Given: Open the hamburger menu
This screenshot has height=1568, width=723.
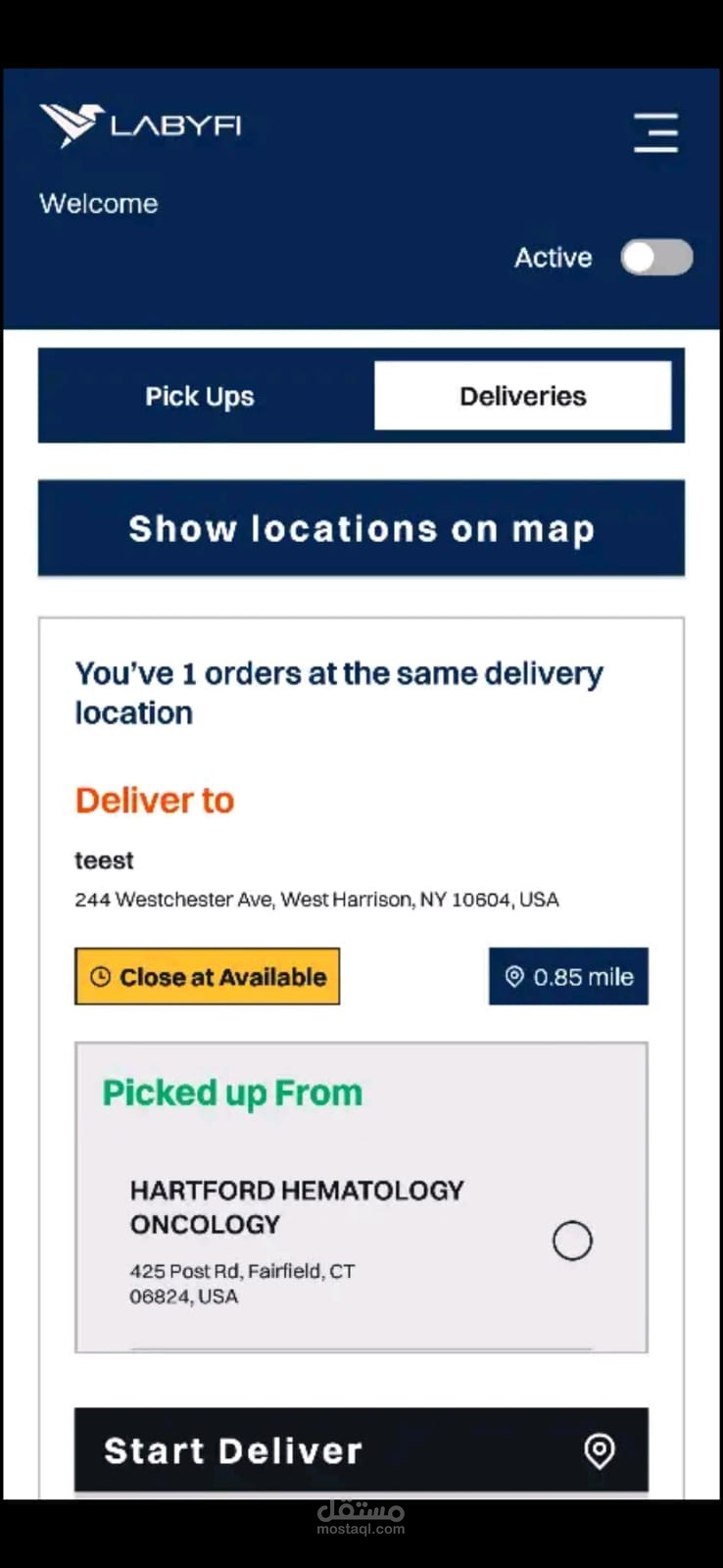Looking at the screenshot, I should click(655, 132).
